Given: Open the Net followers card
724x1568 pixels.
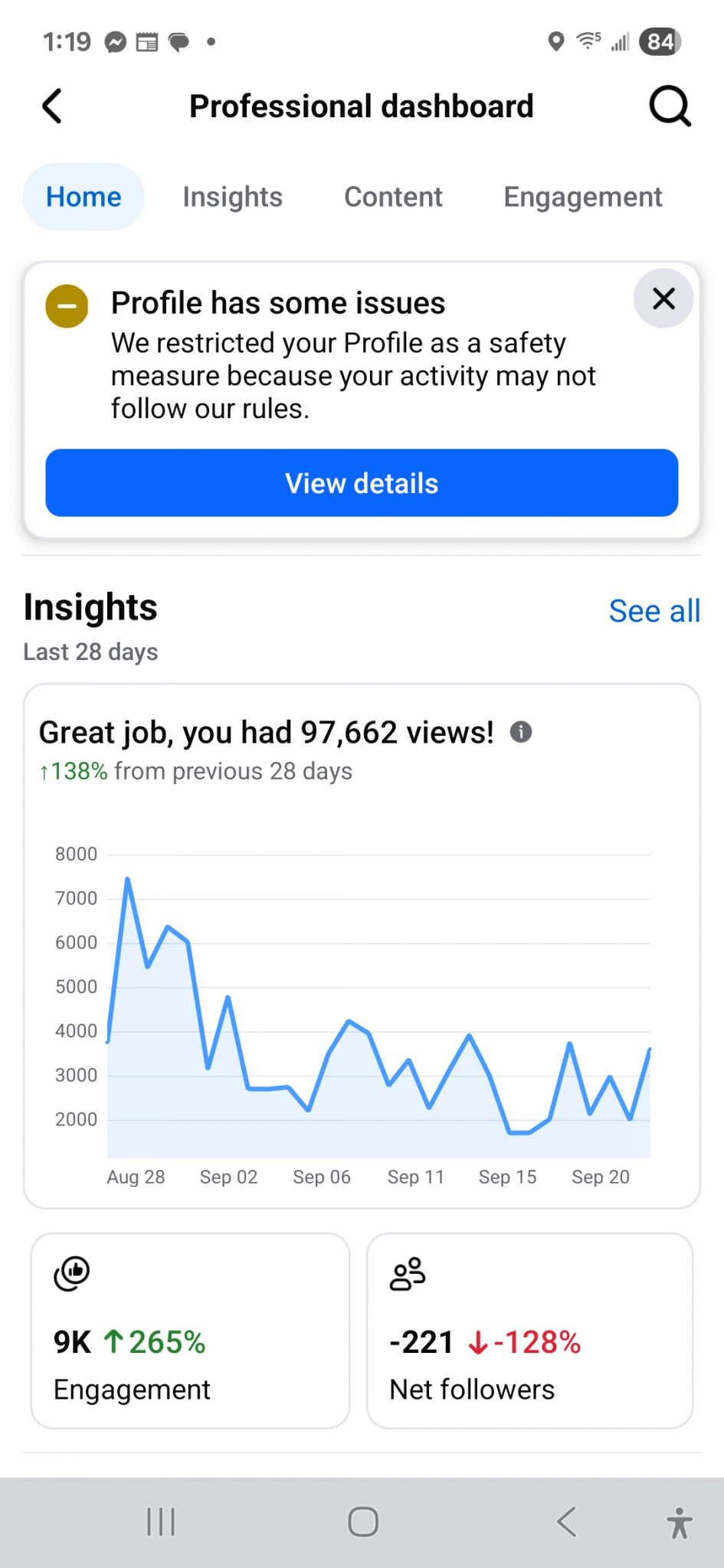Looking at the screenshot, I should (x=529, y=1330).
